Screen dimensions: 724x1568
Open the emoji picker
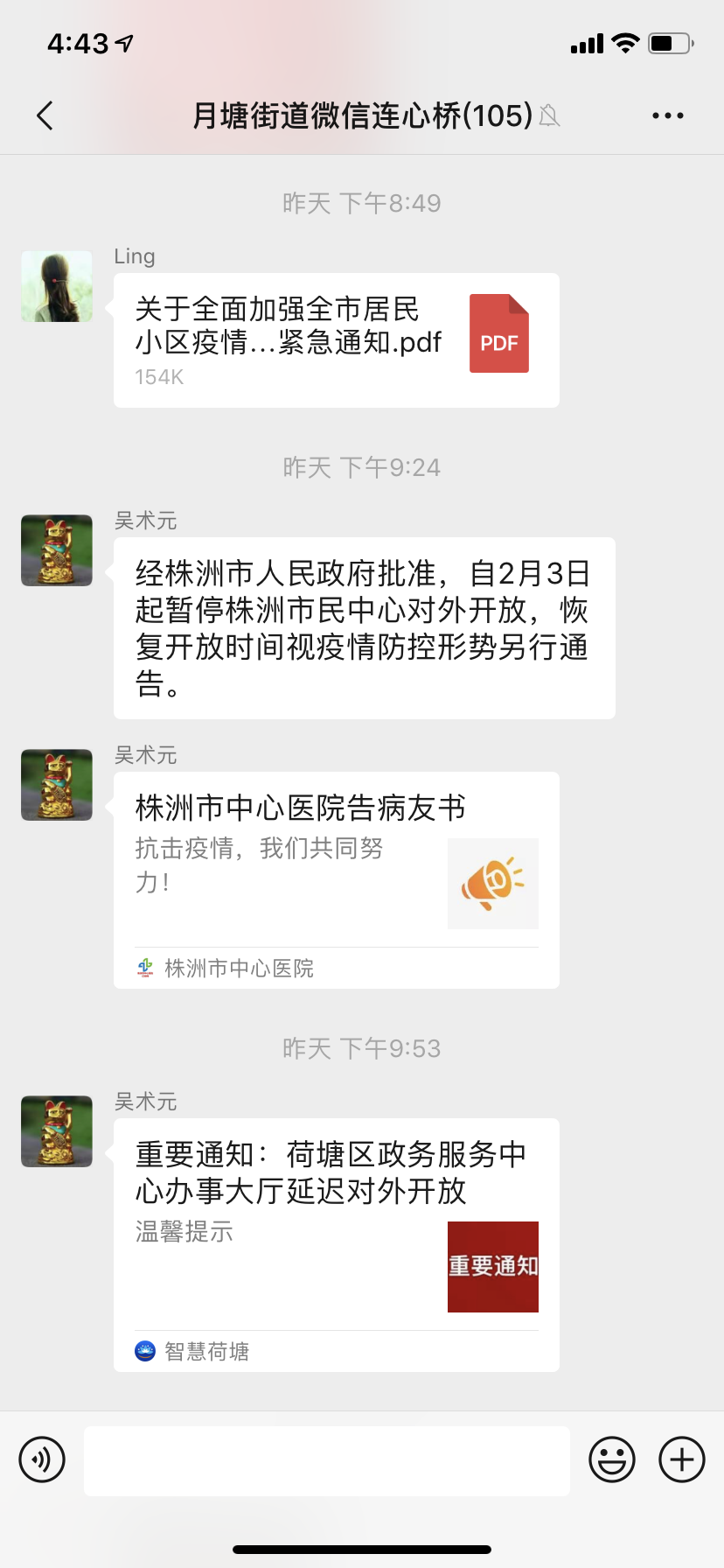611,1459
